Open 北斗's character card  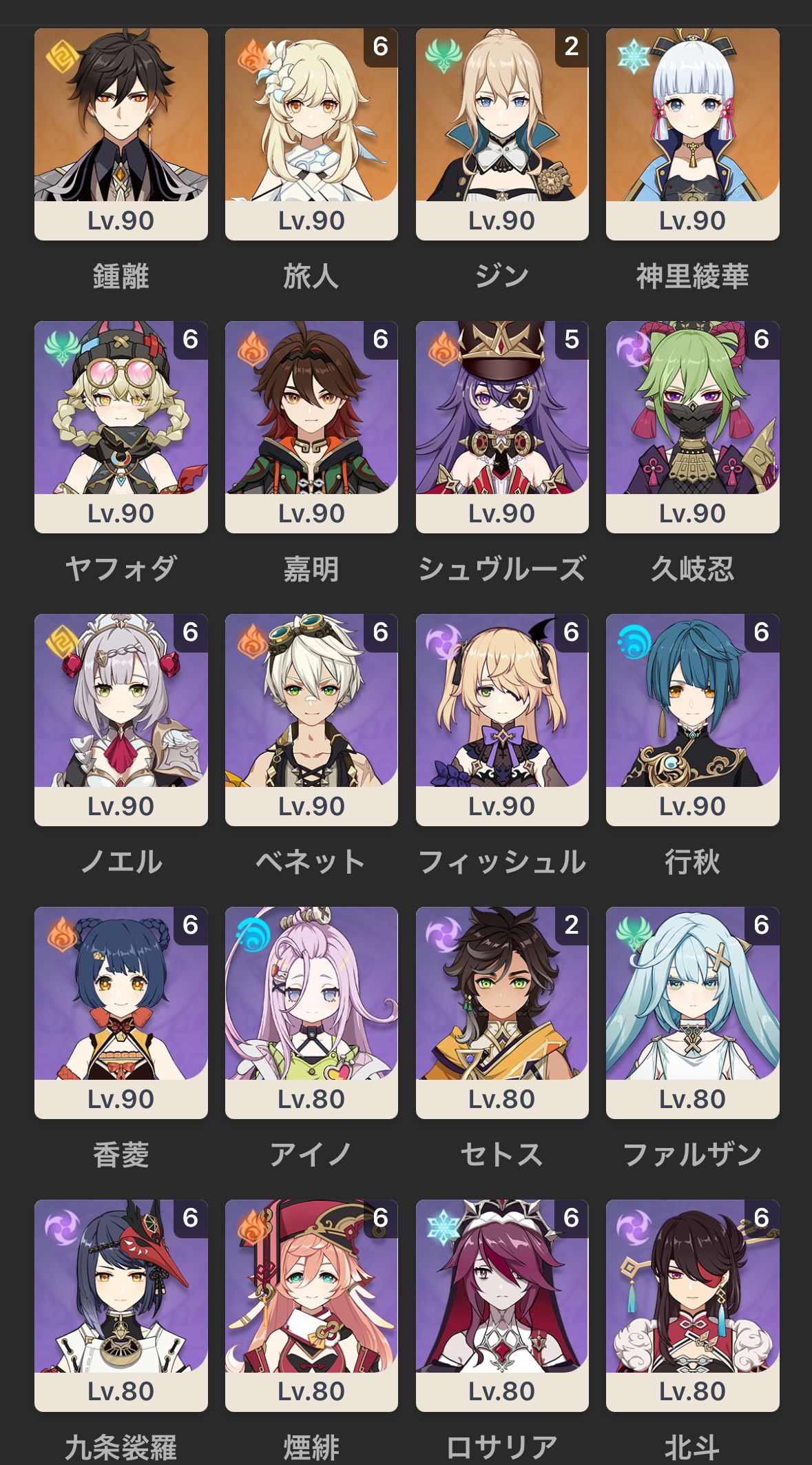tap(692, 1306)
